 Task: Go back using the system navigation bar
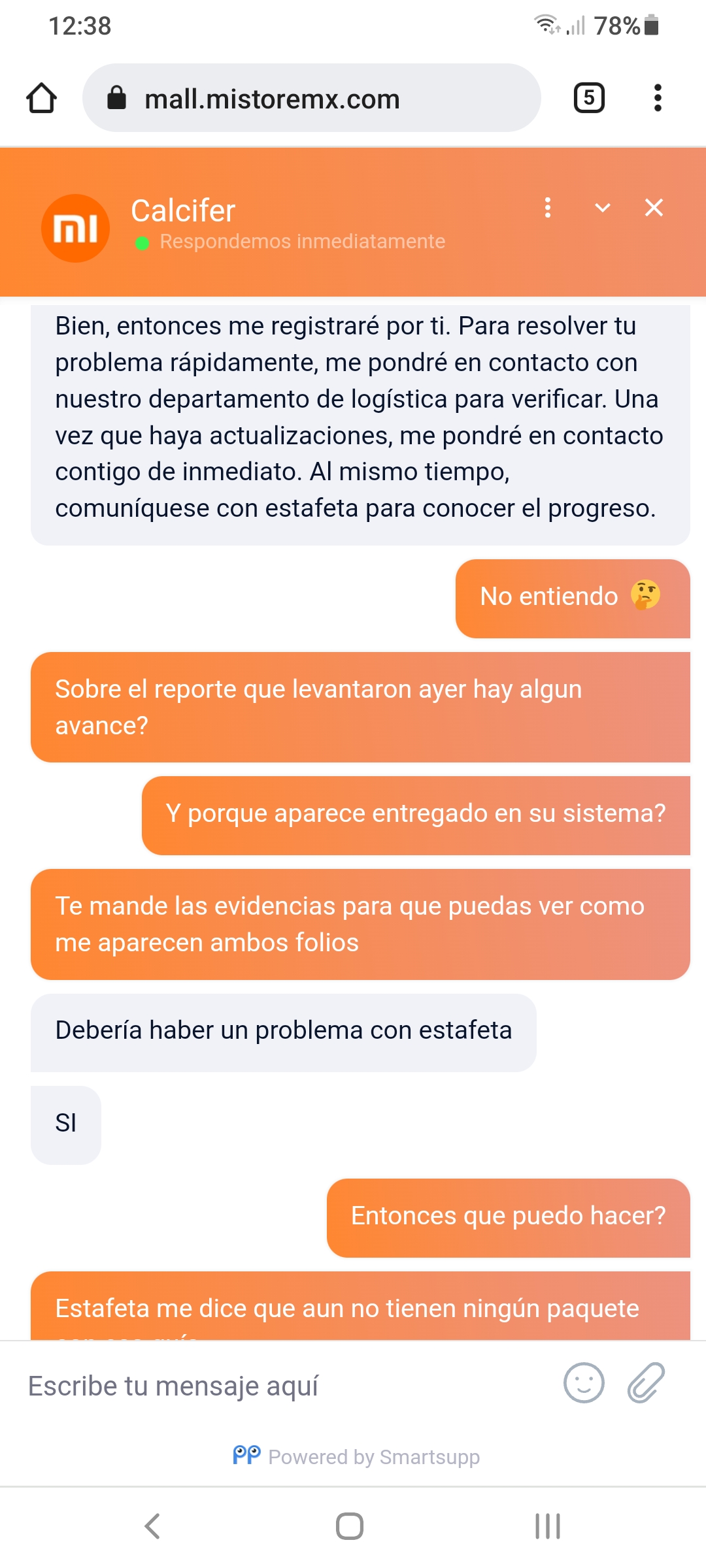tap(152, 1526)
